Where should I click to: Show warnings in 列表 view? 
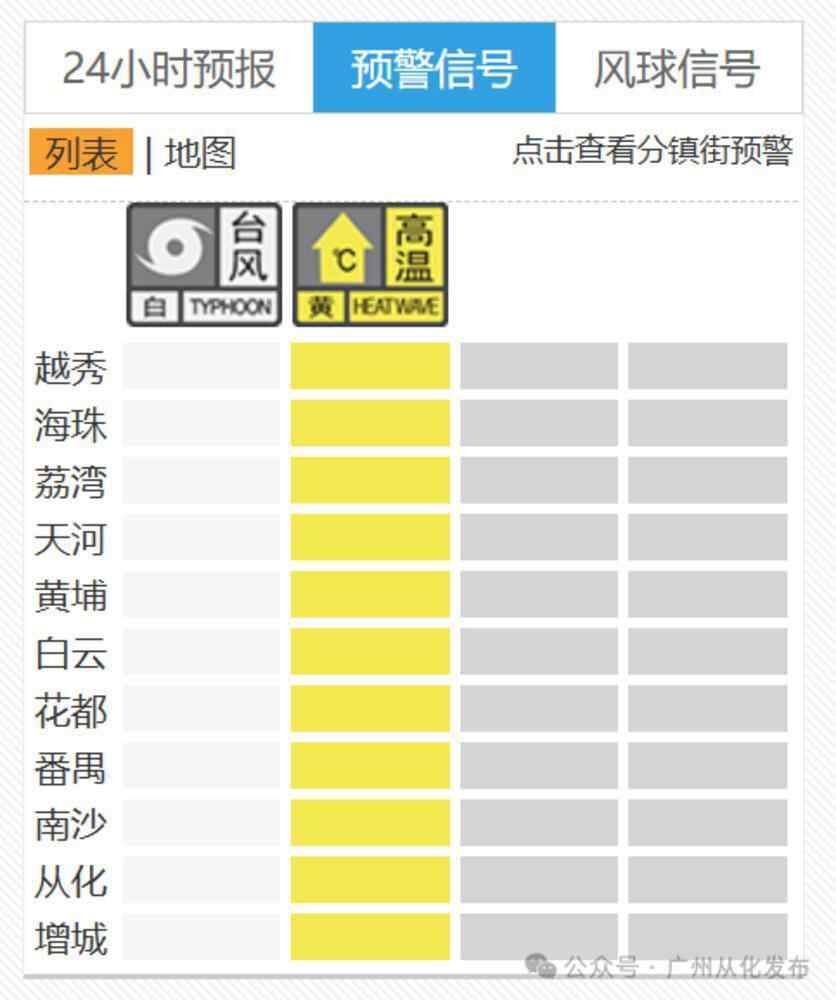point(81,154)
